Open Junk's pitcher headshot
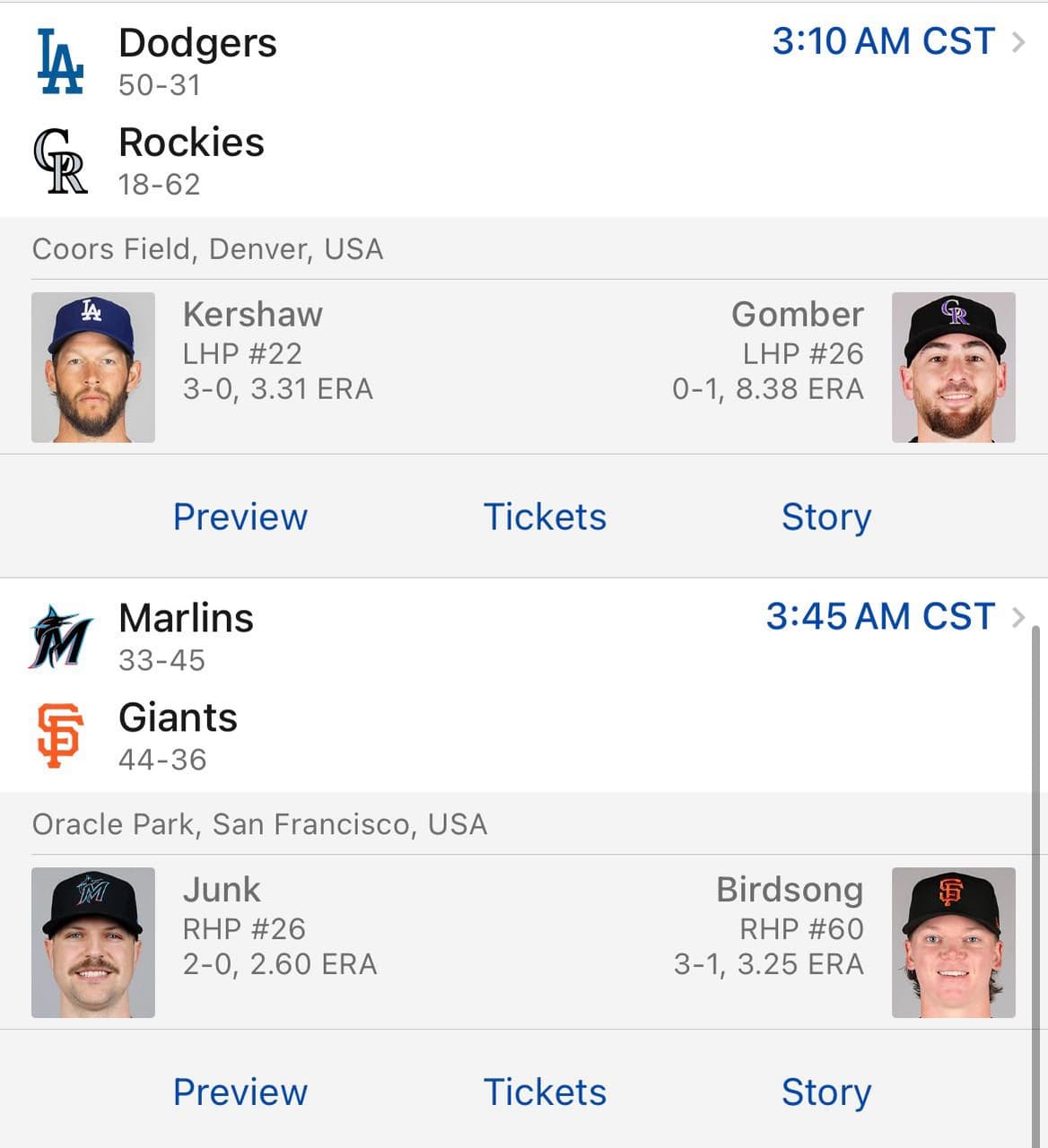Image resolution: width=1048 pixels, height=1148 pixels. coord(92,942)
